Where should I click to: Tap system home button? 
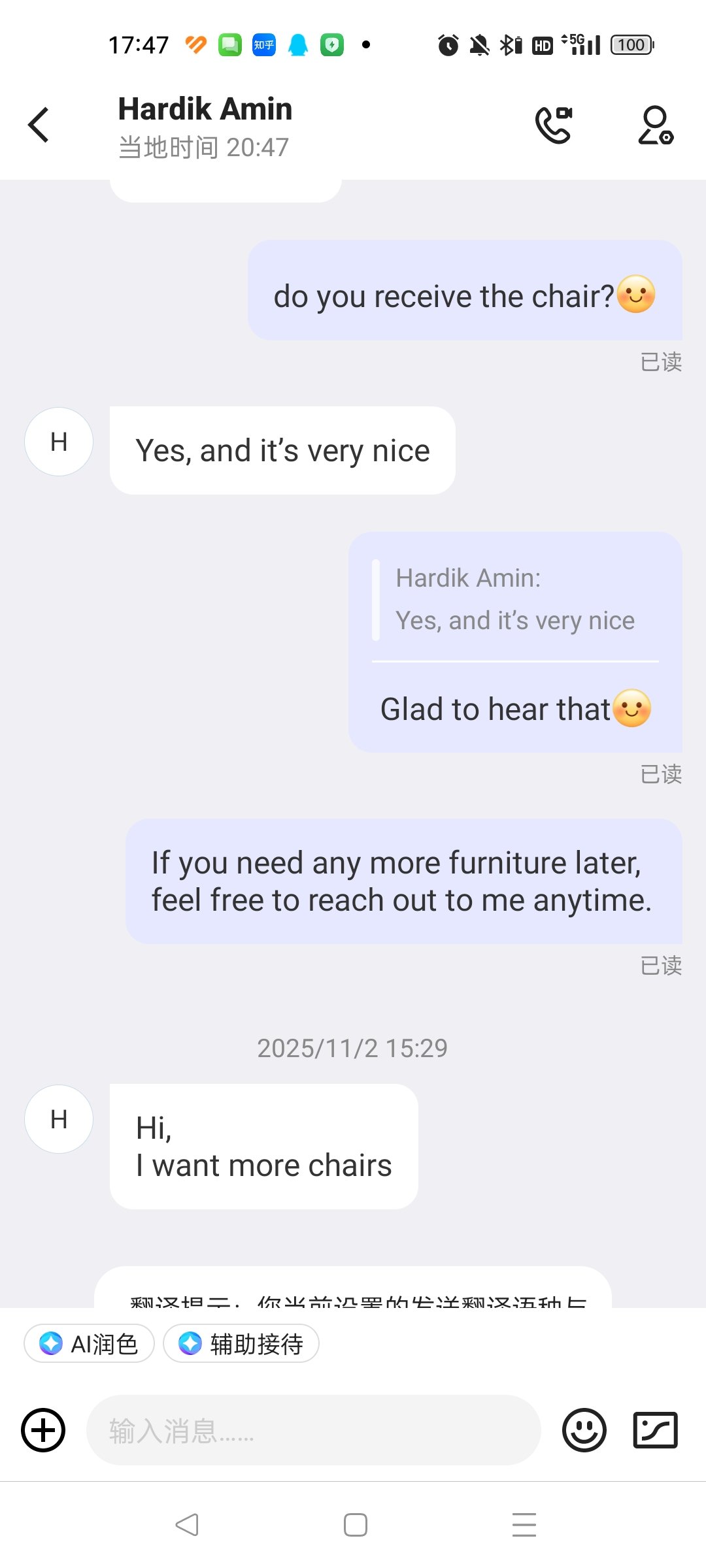[x=355, y=1525]
